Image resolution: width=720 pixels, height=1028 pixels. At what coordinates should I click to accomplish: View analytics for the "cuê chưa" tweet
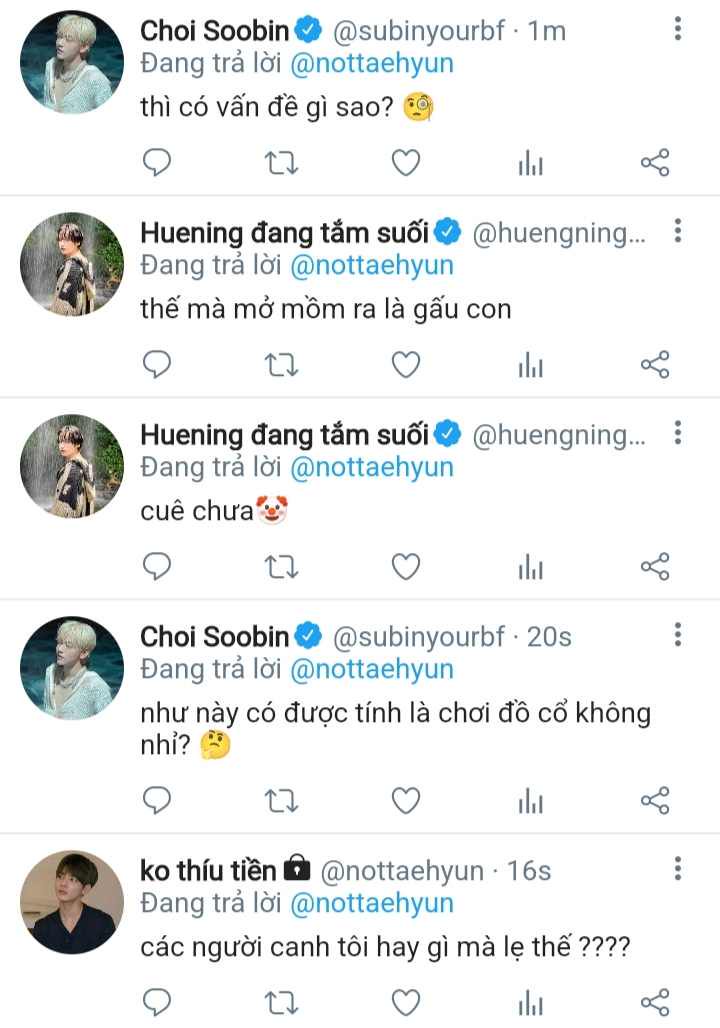(530, 567)
